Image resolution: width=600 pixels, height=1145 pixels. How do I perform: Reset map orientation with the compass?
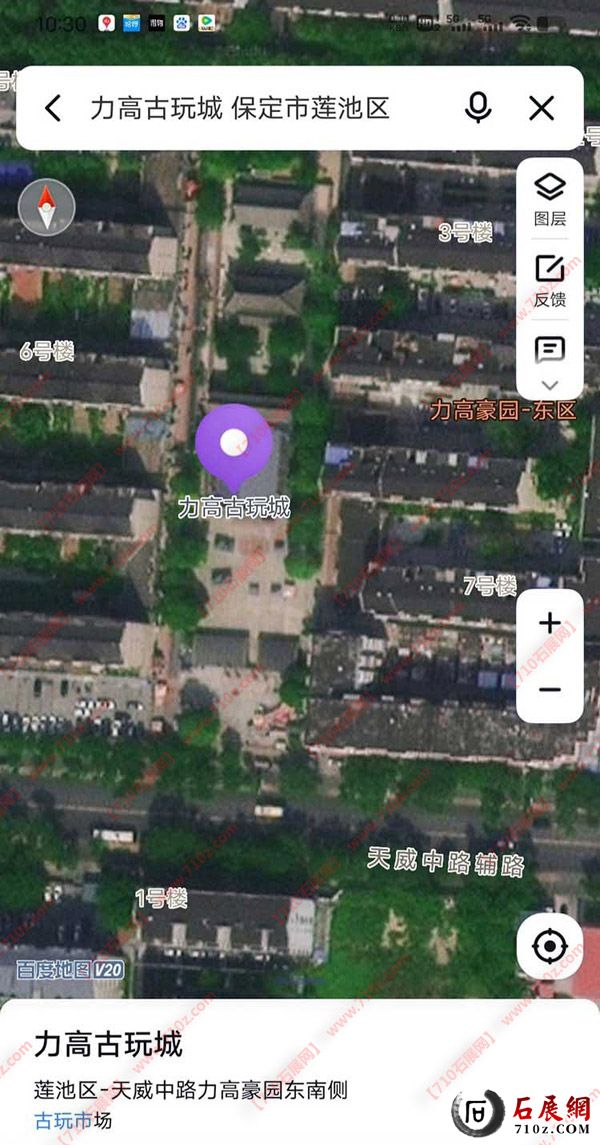[46, 208]
